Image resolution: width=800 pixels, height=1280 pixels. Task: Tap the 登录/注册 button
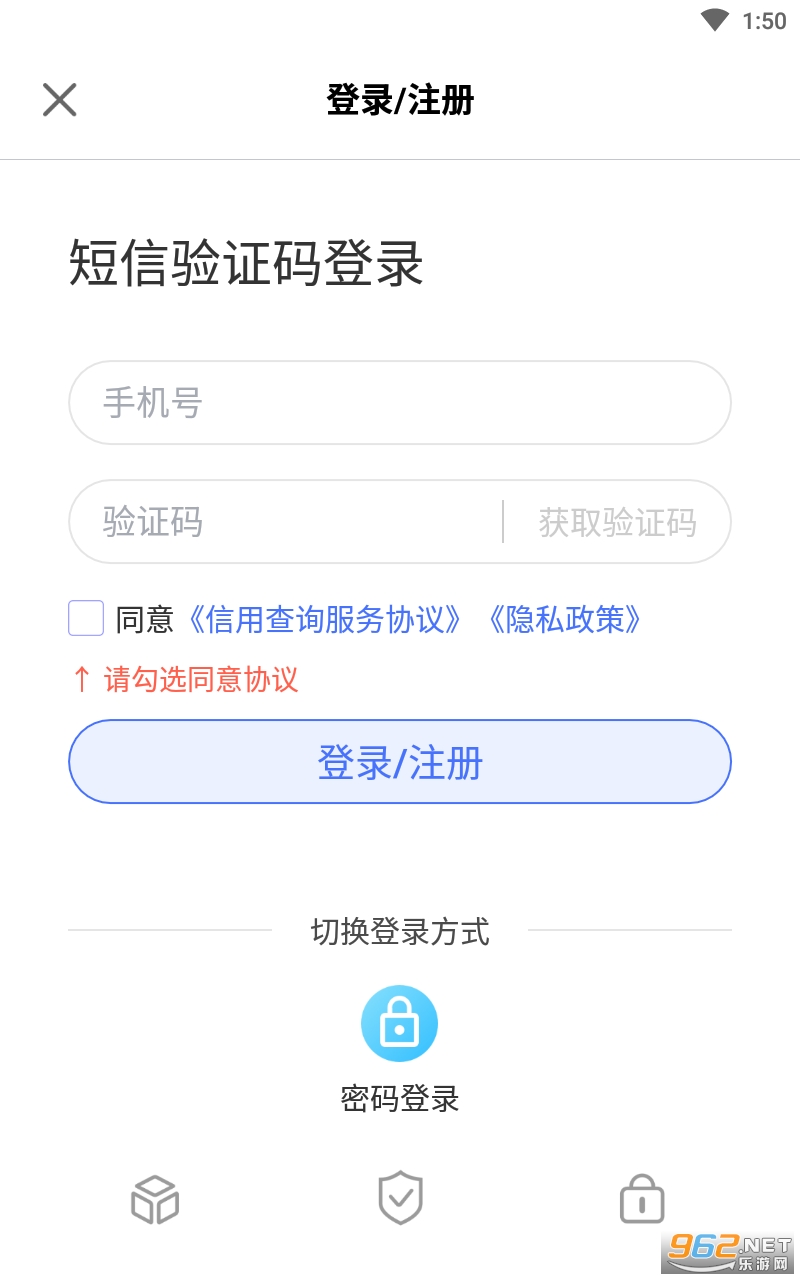(400, 762)
